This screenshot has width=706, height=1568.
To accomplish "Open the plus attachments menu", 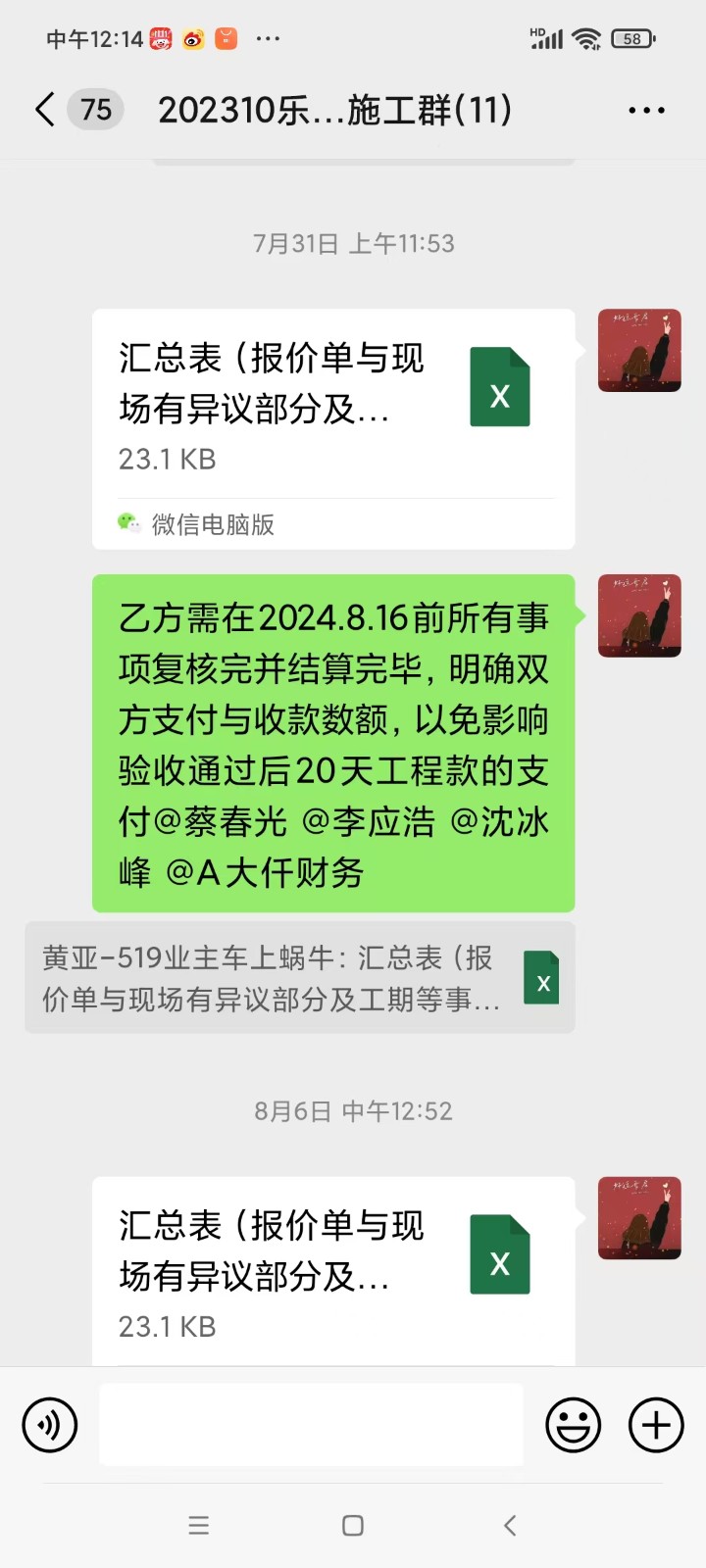I will pyautogui.click(x=656, y=1425).
